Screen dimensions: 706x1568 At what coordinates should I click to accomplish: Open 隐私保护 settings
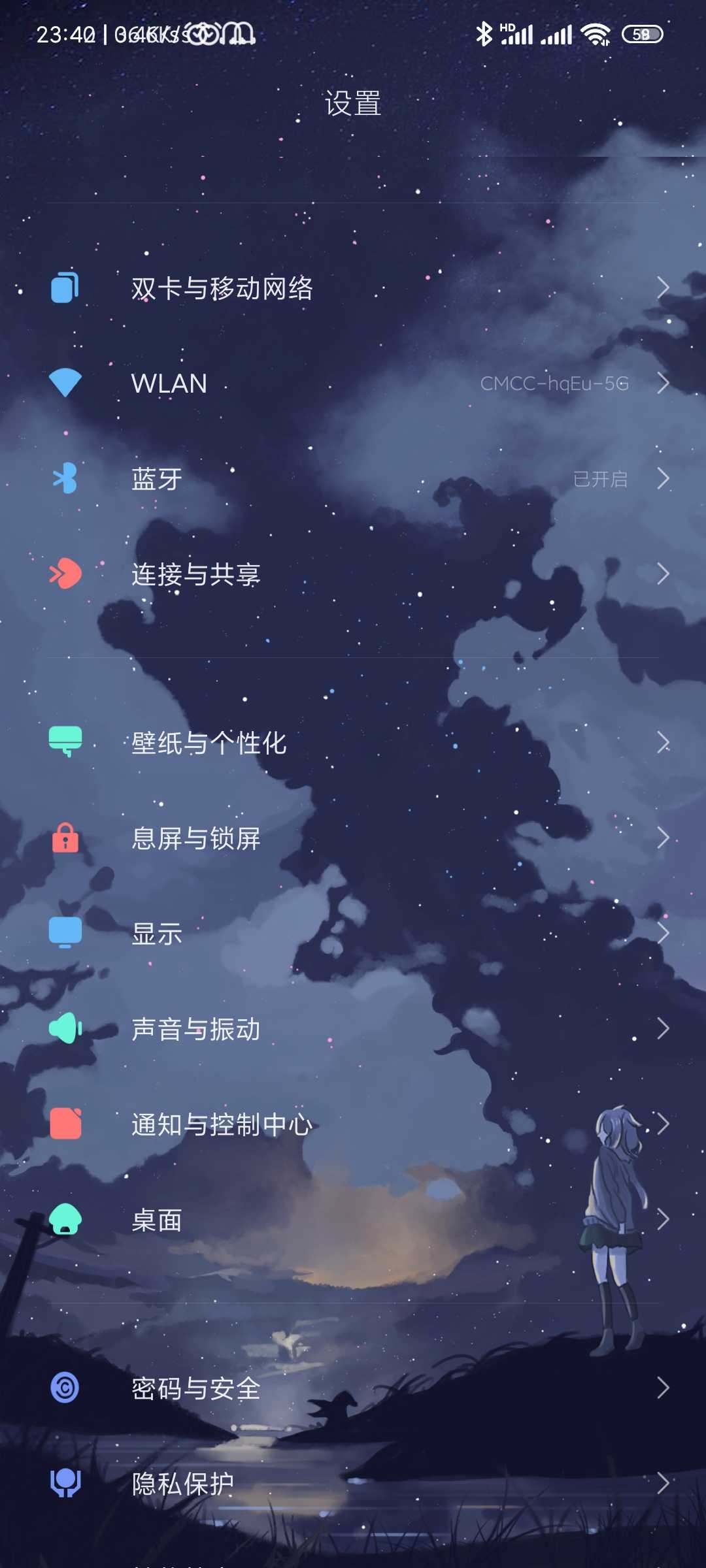click(x=183, y=1484)
